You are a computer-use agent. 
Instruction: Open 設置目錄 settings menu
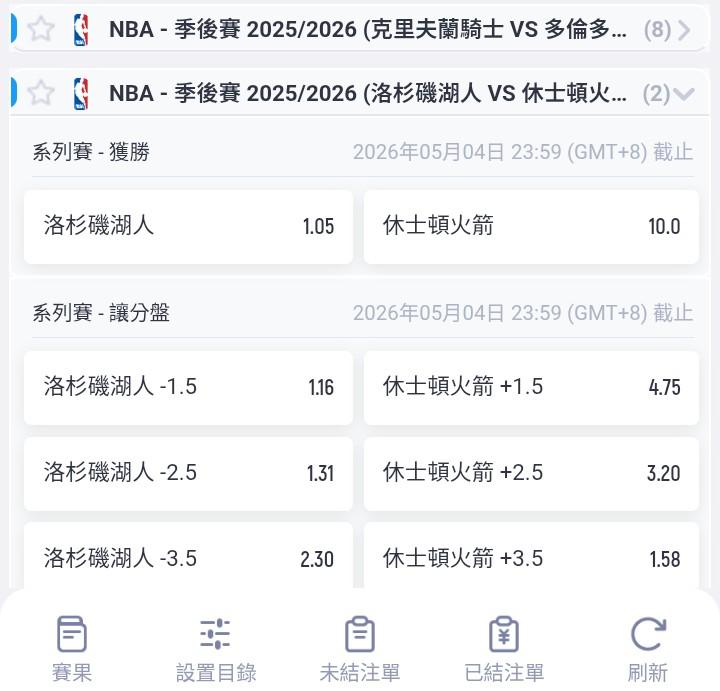[216, 649]
